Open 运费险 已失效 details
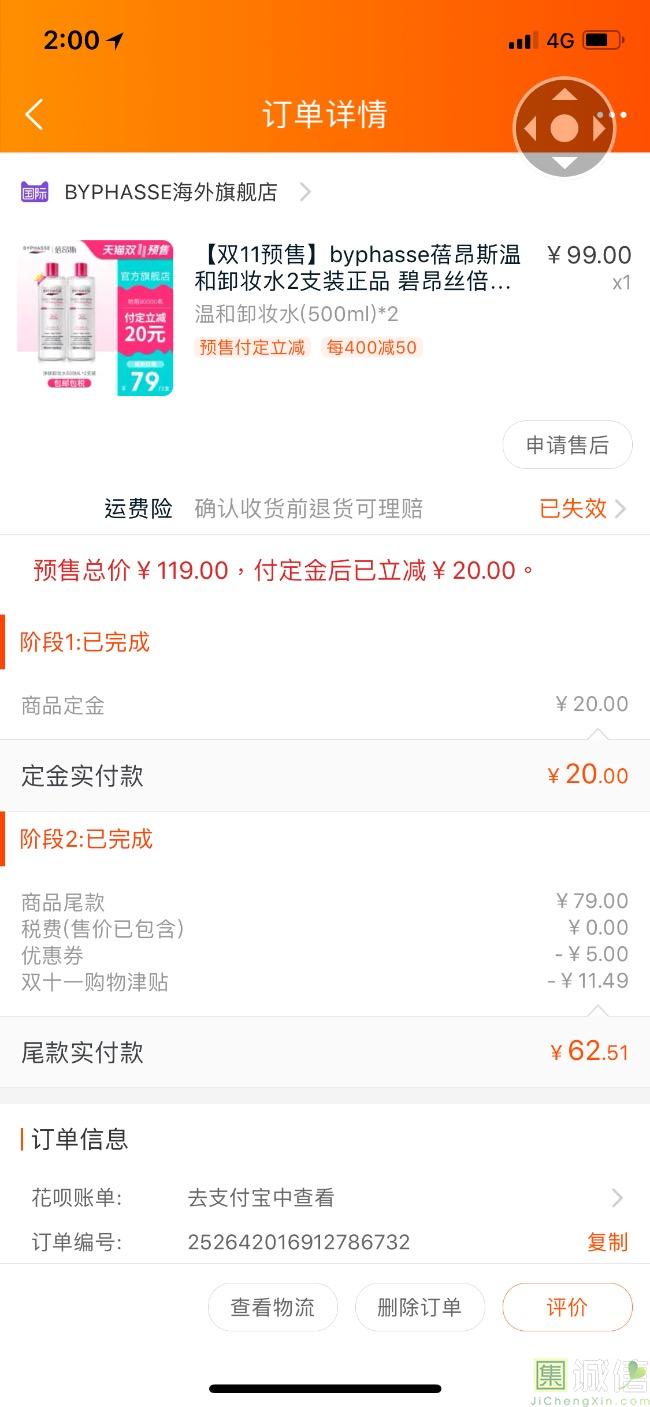This screenshot has height=1407, width=650. [x=582, y=509]
